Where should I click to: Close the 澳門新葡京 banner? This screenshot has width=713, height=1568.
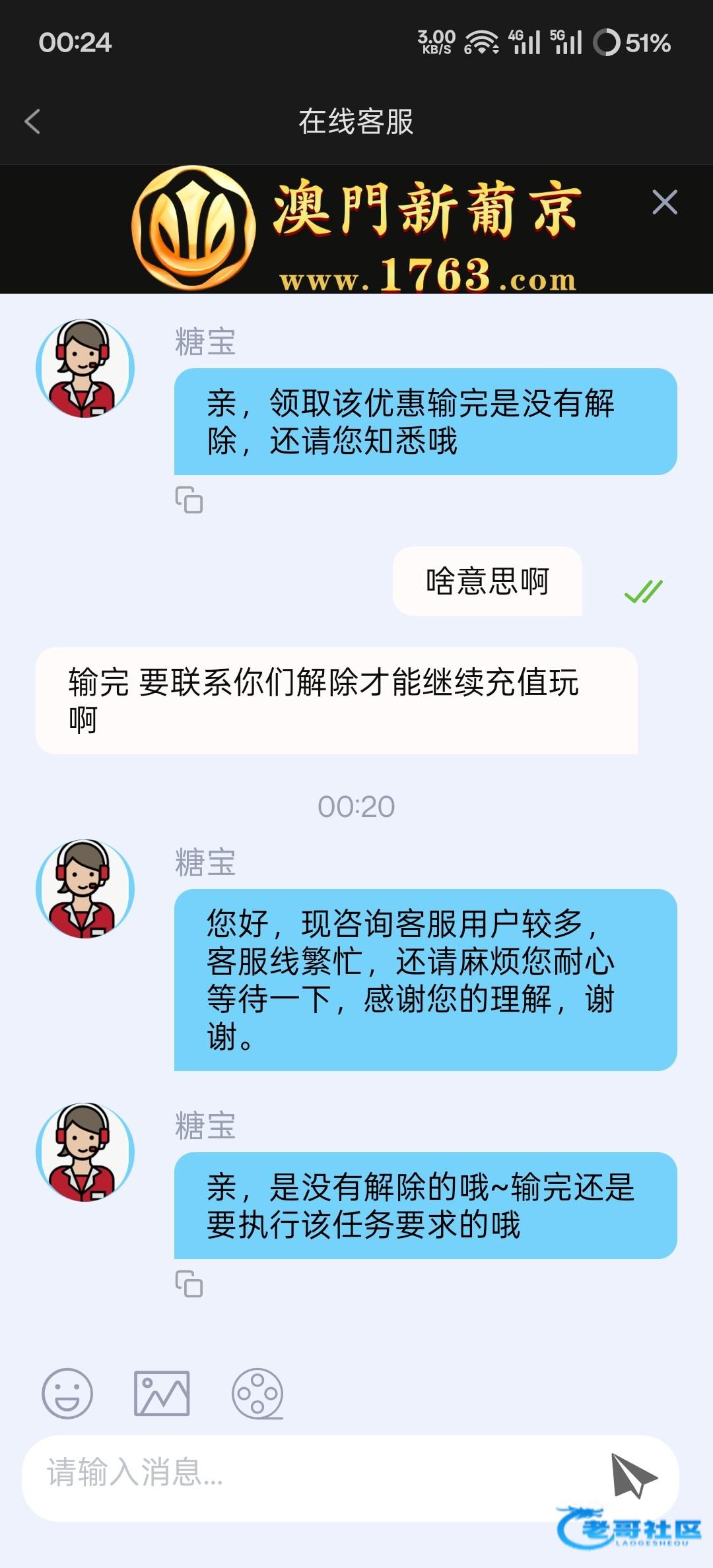coord(664,202)
